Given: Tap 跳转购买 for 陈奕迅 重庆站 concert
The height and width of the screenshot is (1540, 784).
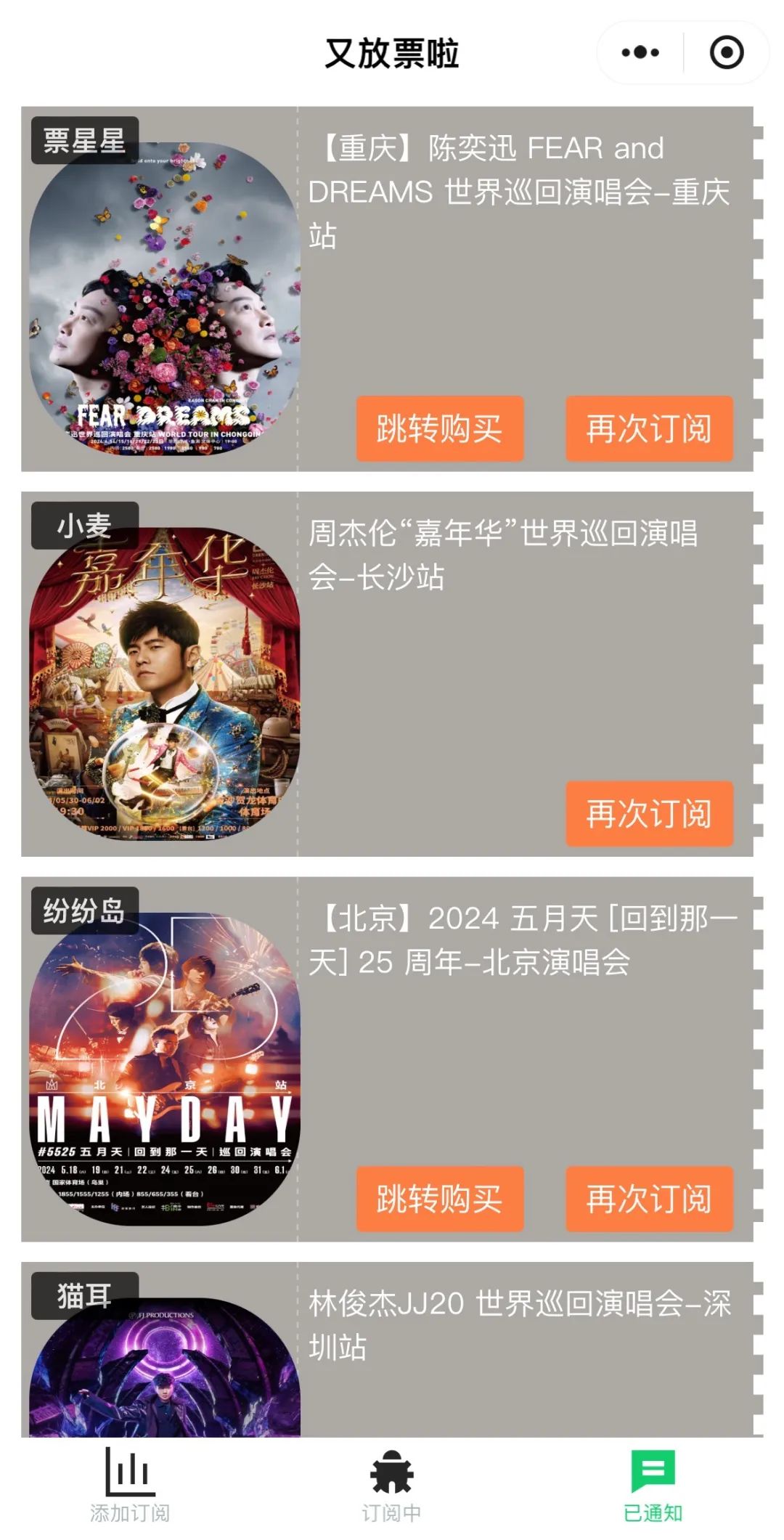Looking at the screenshot, I should 439,428.
